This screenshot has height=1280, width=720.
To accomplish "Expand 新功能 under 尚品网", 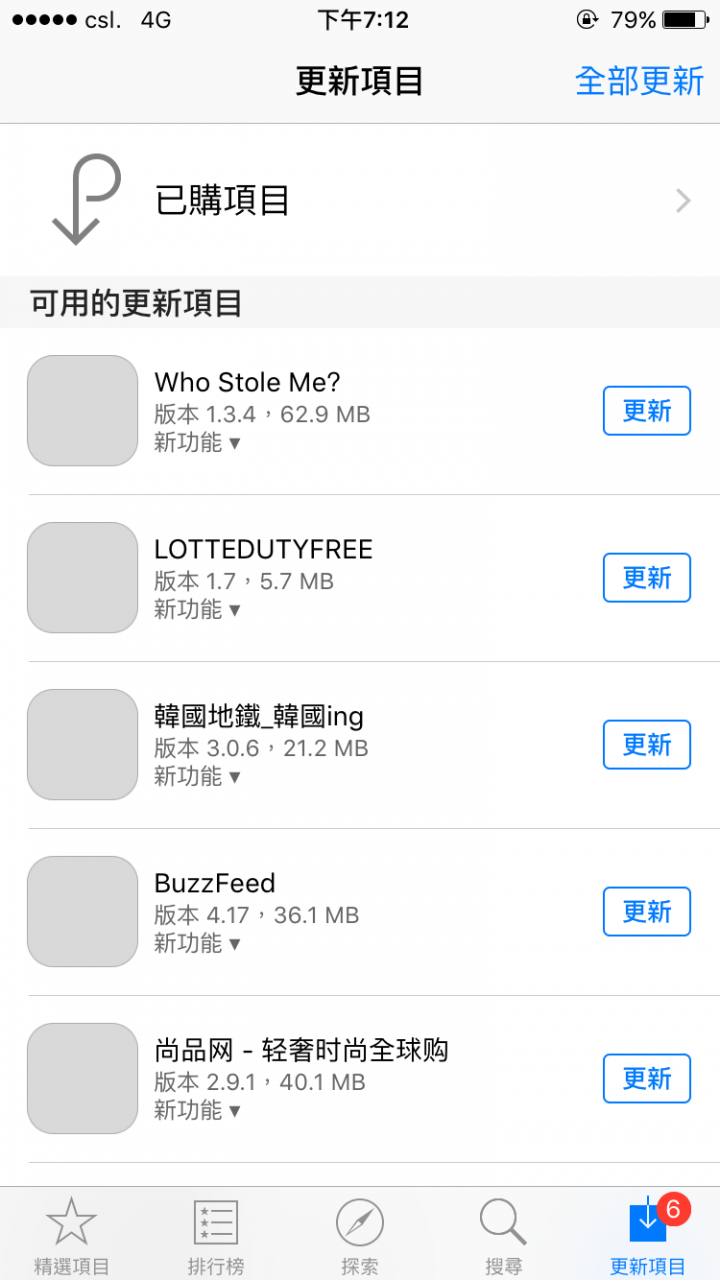I will (x=197, y=1110).
